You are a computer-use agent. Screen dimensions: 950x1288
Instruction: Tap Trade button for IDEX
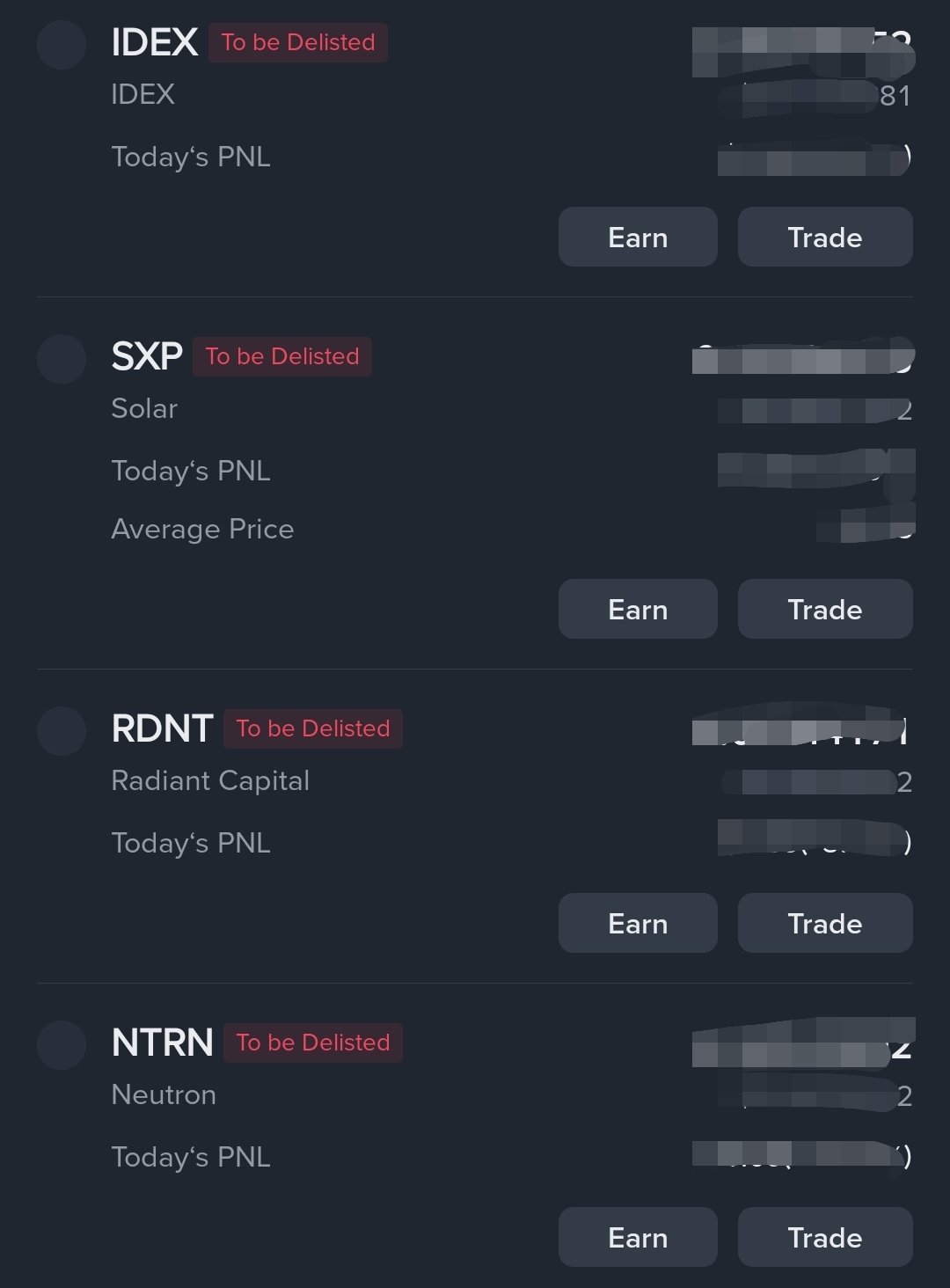tap(824, 237)
